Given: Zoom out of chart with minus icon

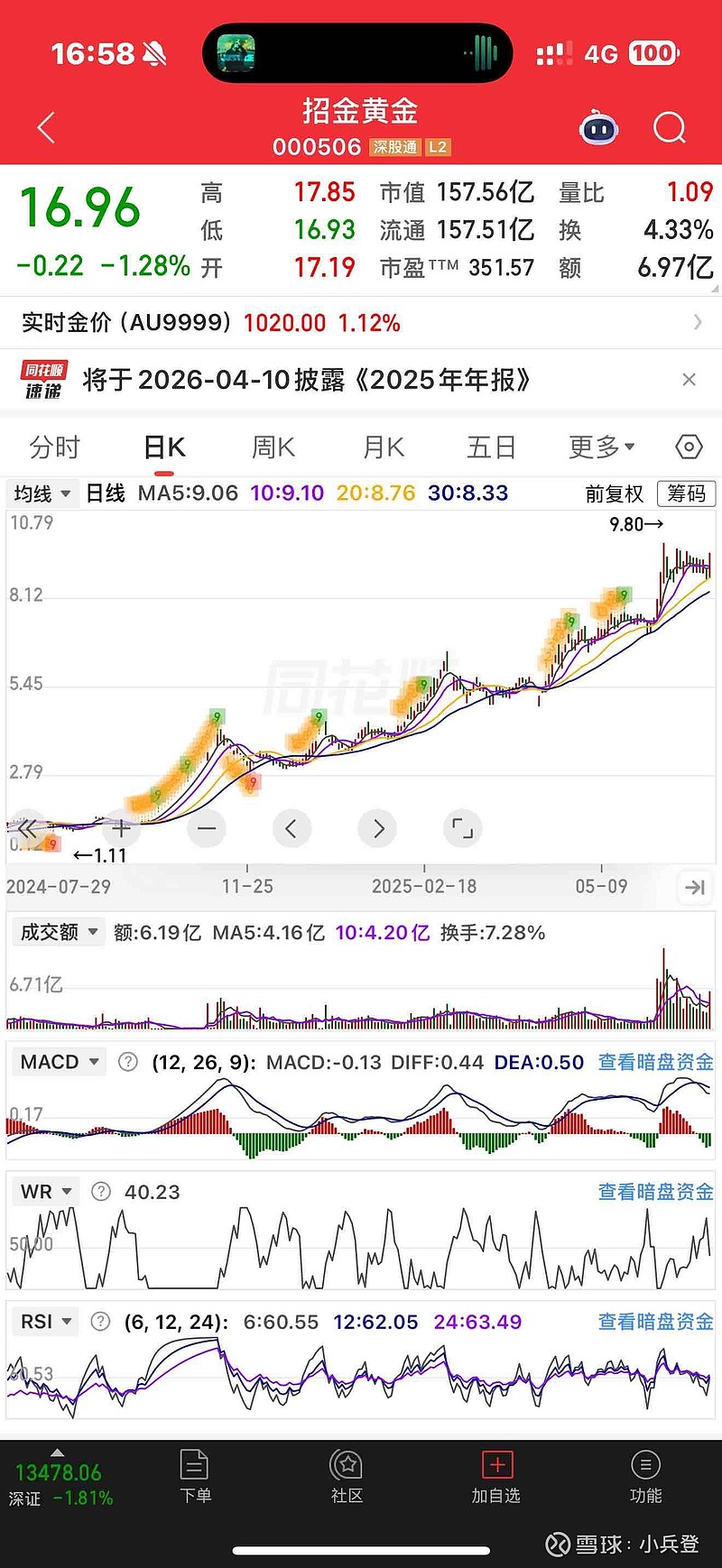Looking at the screenshot, I should point(206,828).
